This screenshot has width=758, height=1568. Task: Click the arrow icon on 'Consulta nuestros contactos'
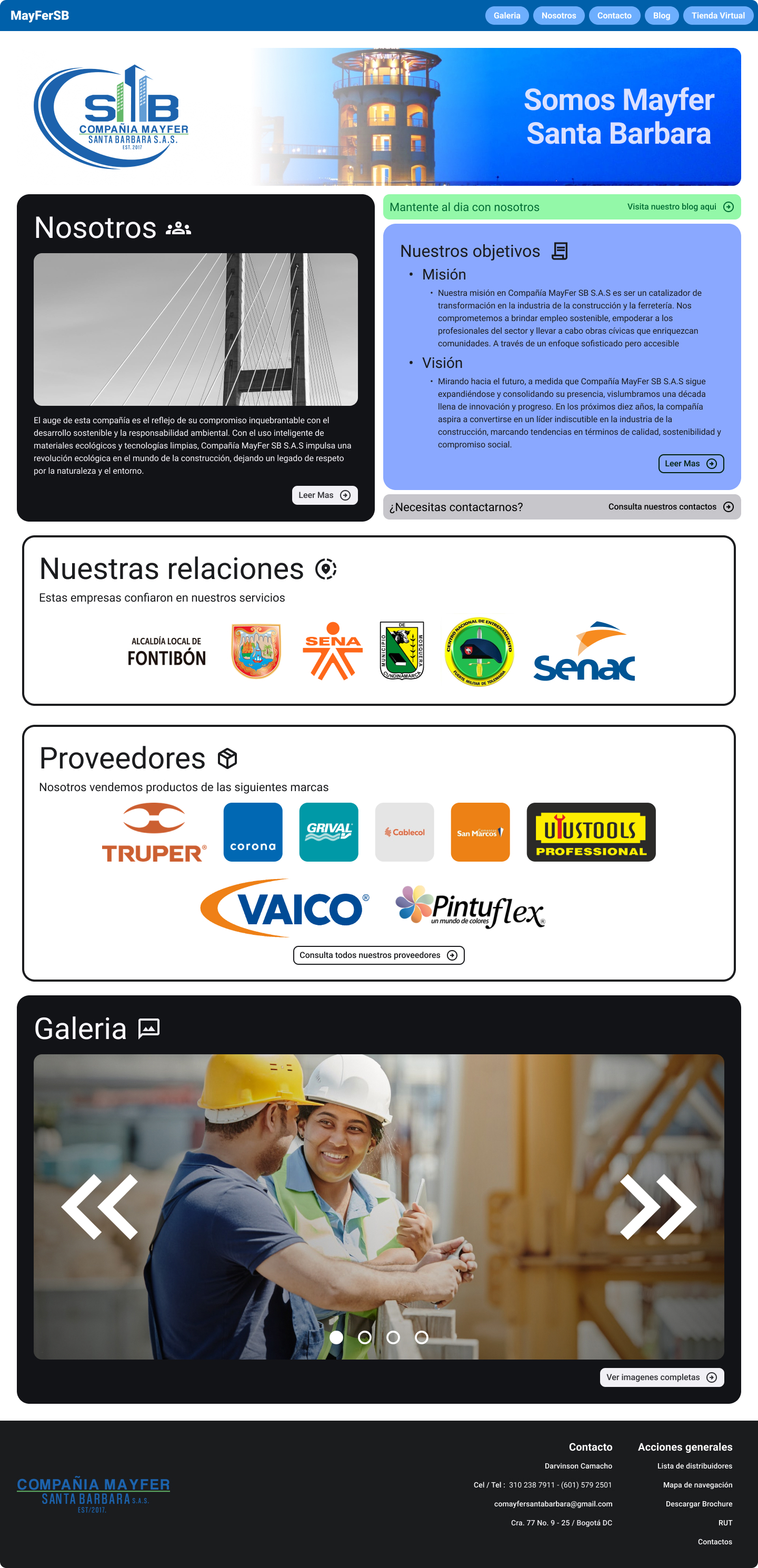[728, 506]
